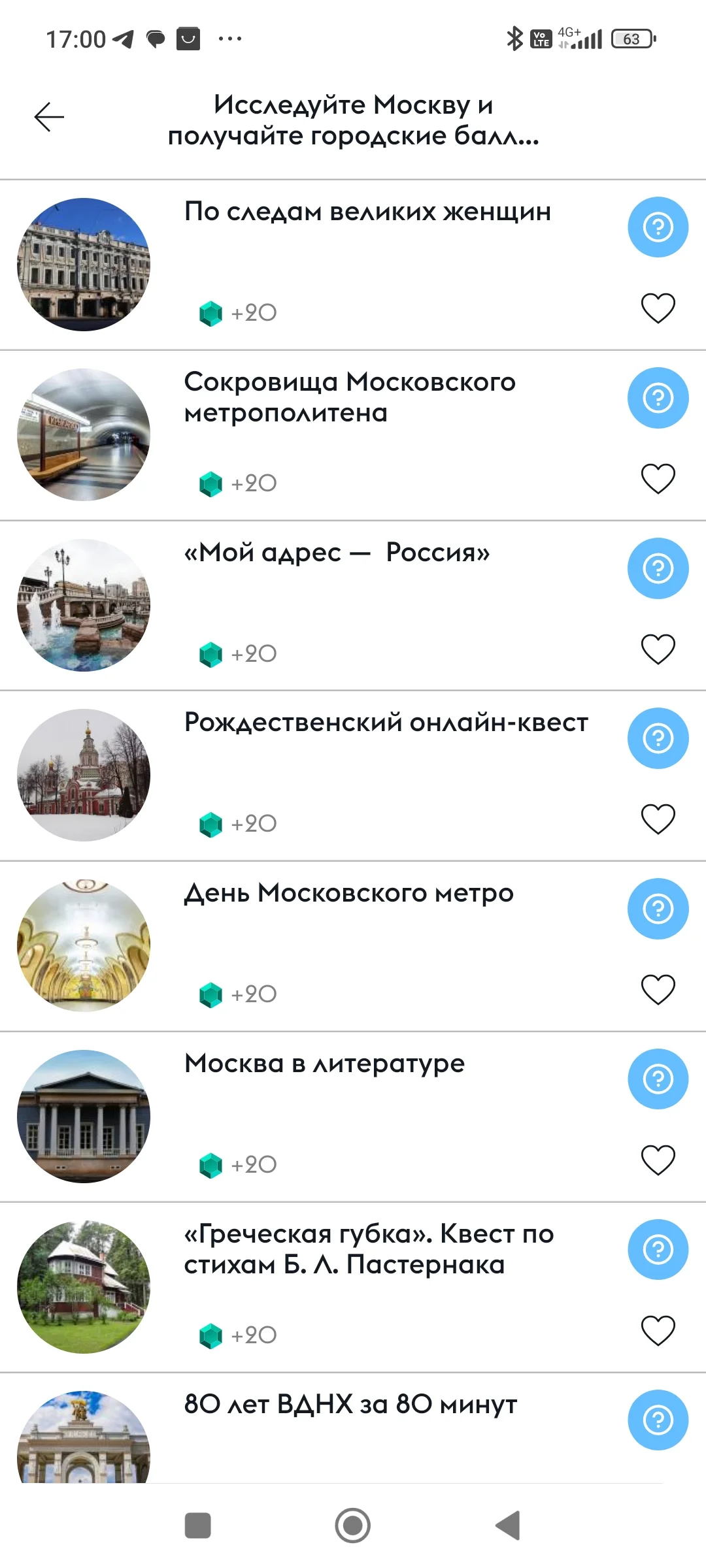This screenshot has width=706, height=1568.
Task: Favorite the «Мой адрес — Россия» quest
Action: point(658,649)
